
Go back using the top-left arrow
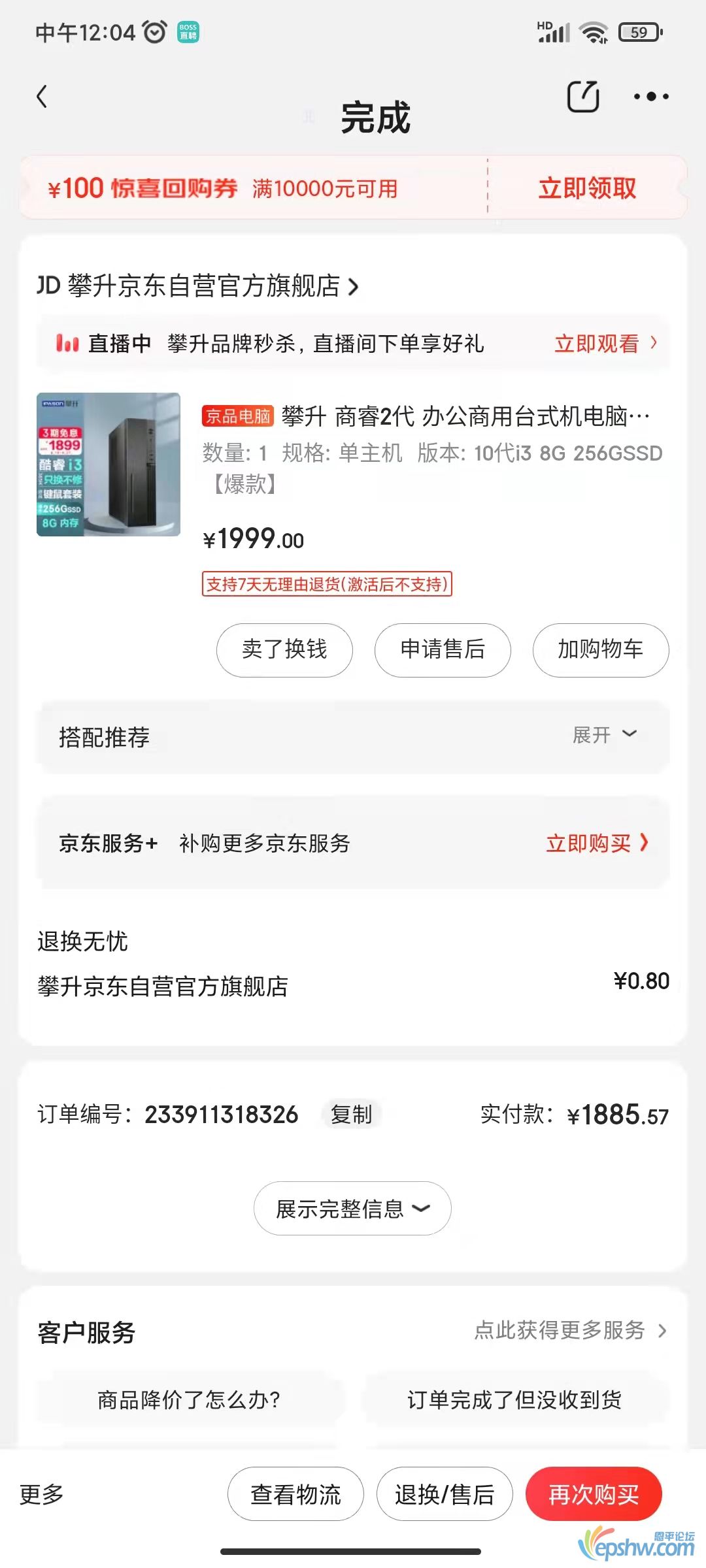pyautogui.click(x=42, y=97)
